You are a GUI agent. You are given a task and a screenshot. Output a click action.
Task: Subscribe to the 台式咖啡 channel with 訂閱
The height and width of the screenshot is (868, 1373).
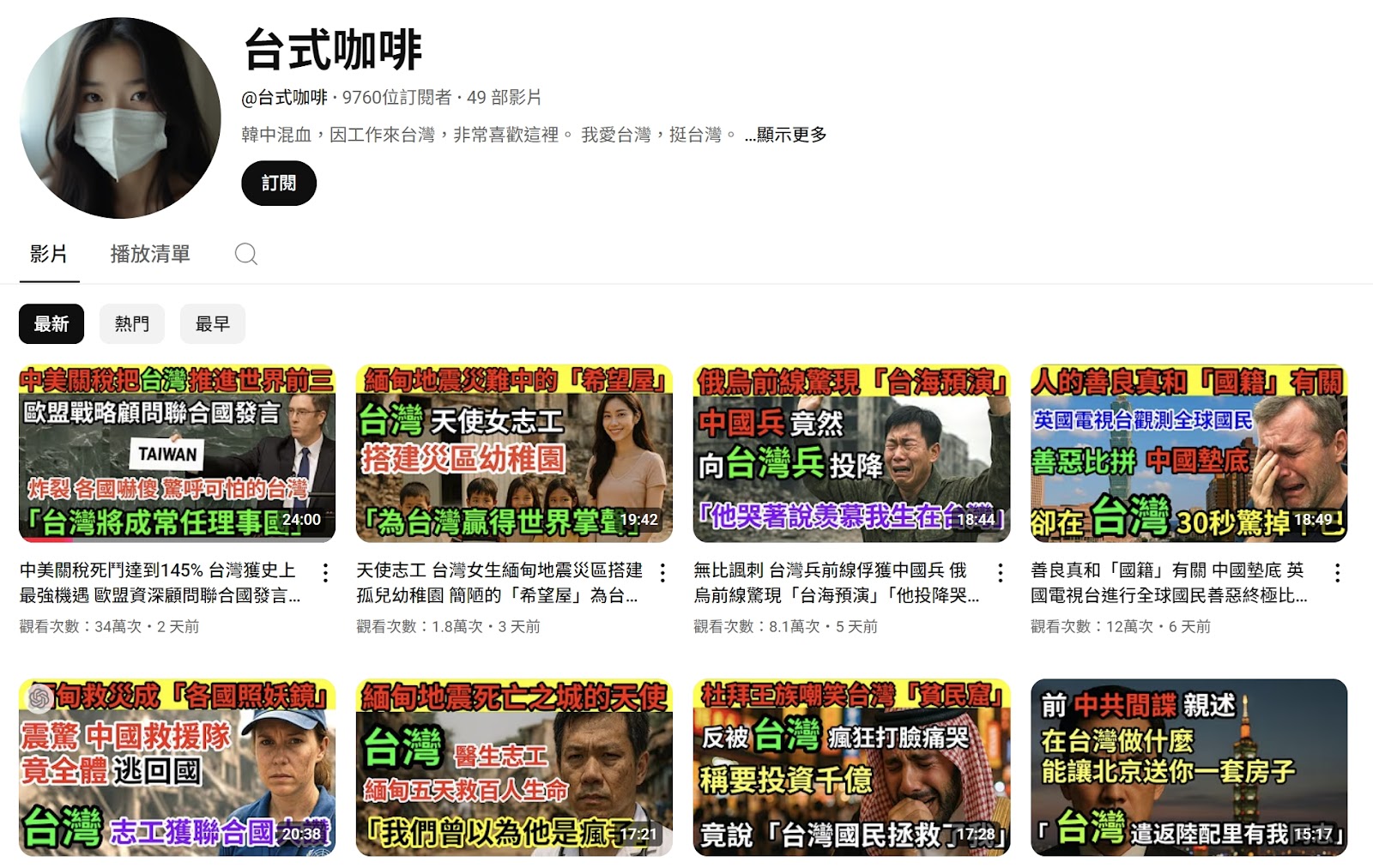click(279, 184)
